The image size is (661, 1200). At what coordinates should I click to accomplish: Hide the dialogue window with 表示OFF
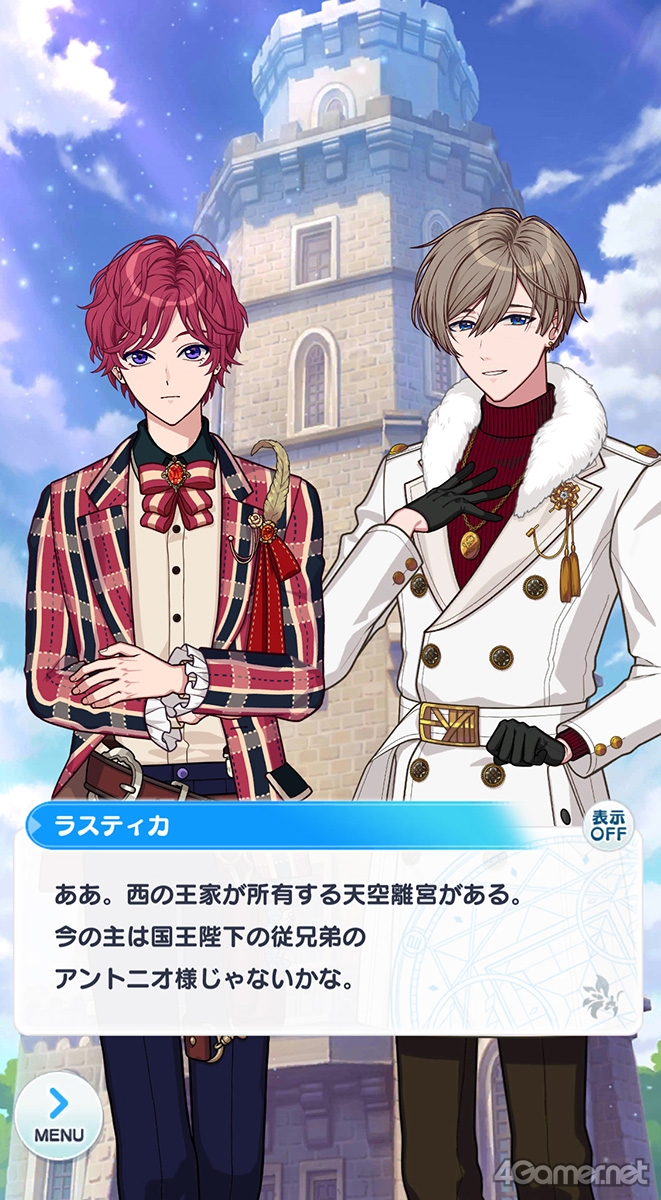point(609,823)
